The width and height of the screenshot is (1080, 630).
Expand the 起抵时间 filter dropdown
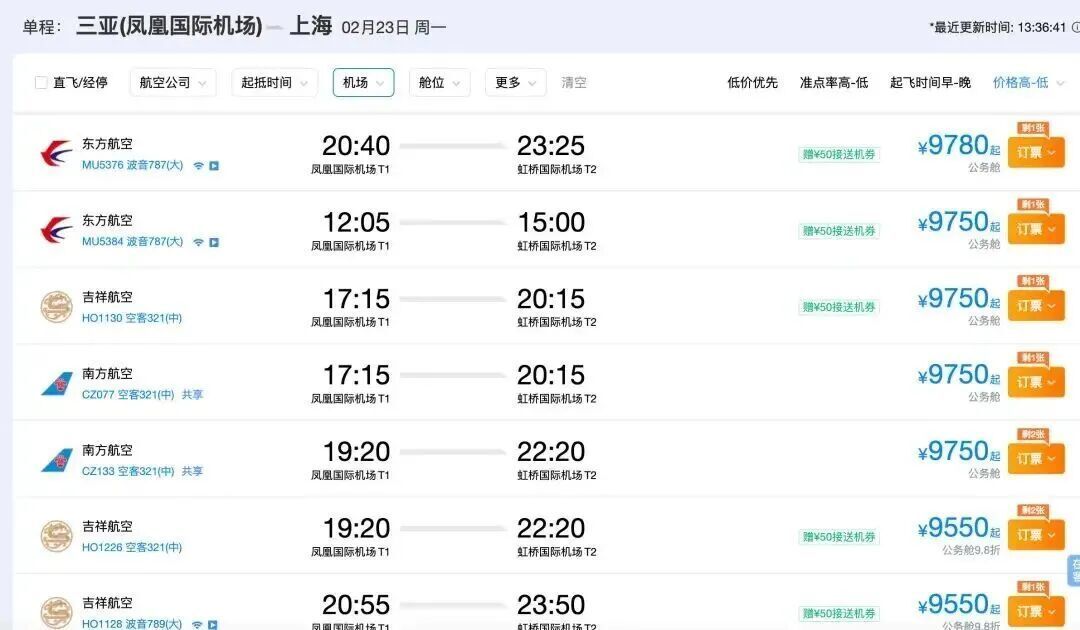point(274,83)
